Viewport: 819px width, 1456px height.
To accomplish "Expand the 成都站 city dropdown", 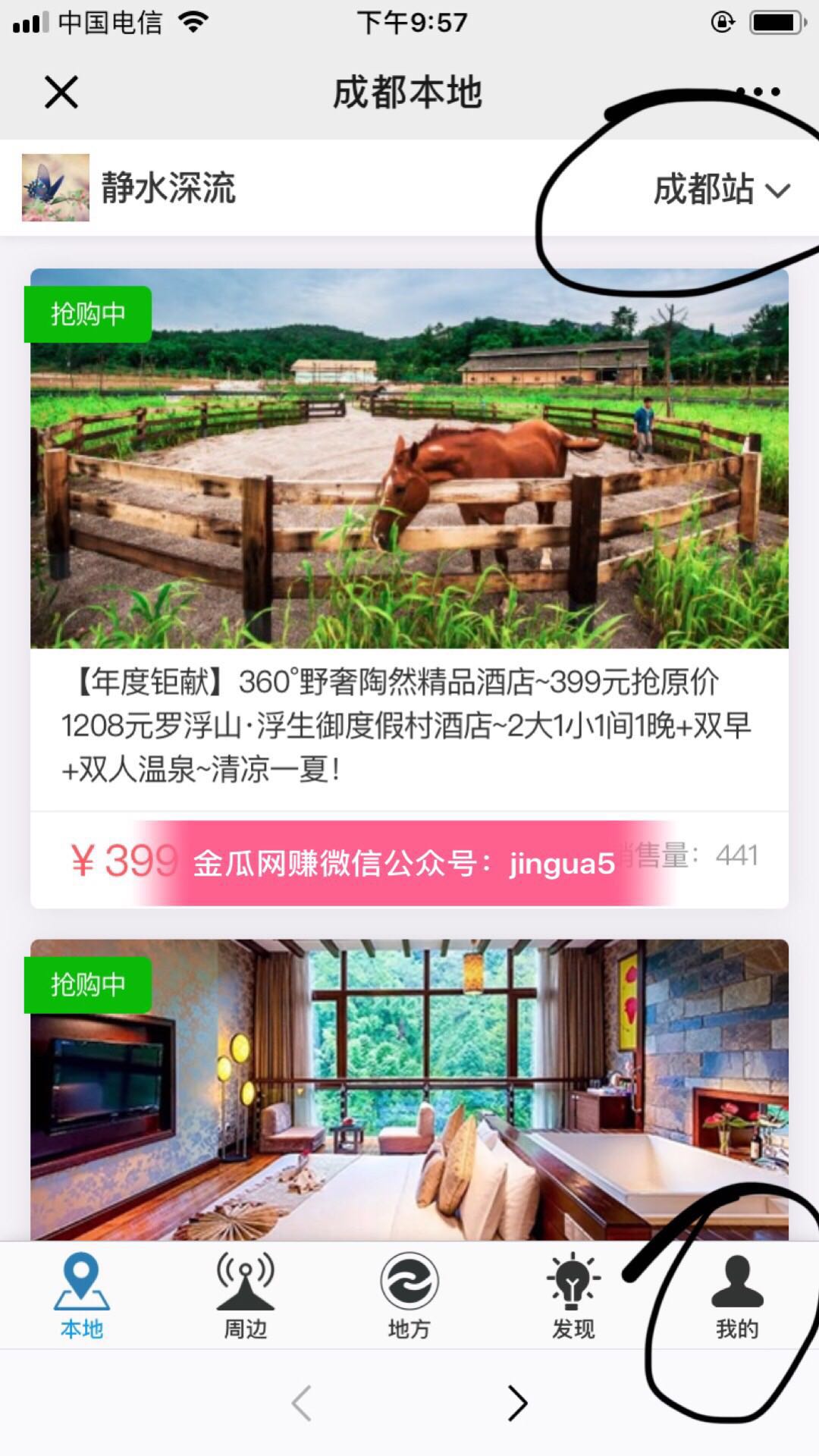I will 720,189.
